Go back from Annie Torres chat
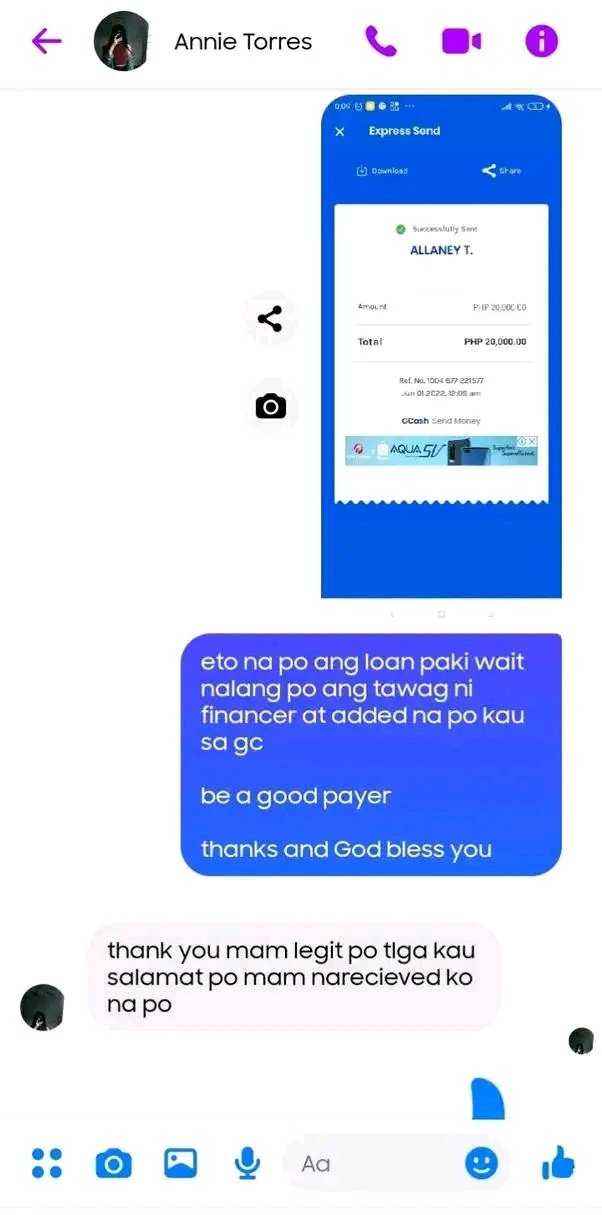The image size is (602, 1215). click(47, 41)
